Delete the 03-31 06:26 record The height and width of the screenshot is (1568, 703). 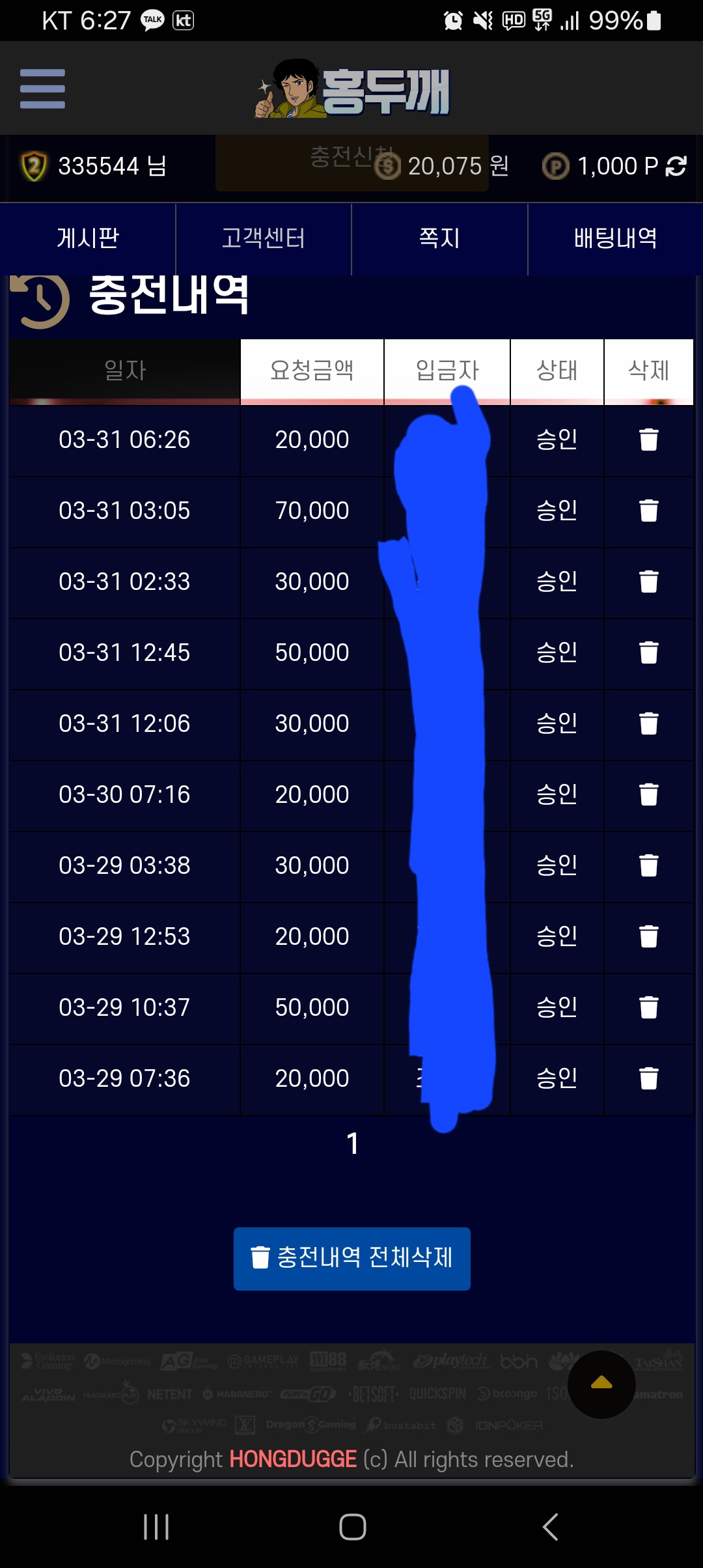coord(648,440)
